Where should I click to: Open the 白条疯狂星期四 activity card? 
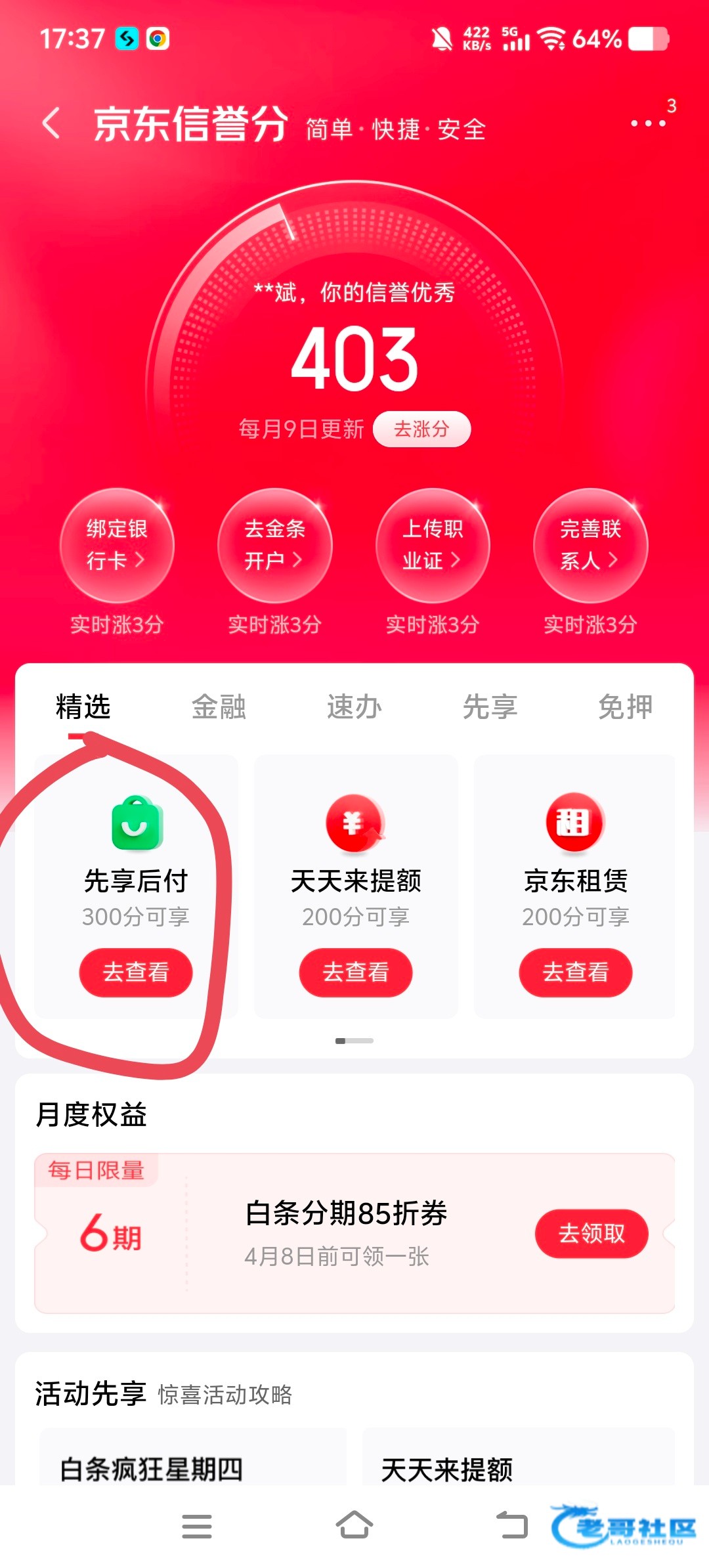(x=193, y=1457)
